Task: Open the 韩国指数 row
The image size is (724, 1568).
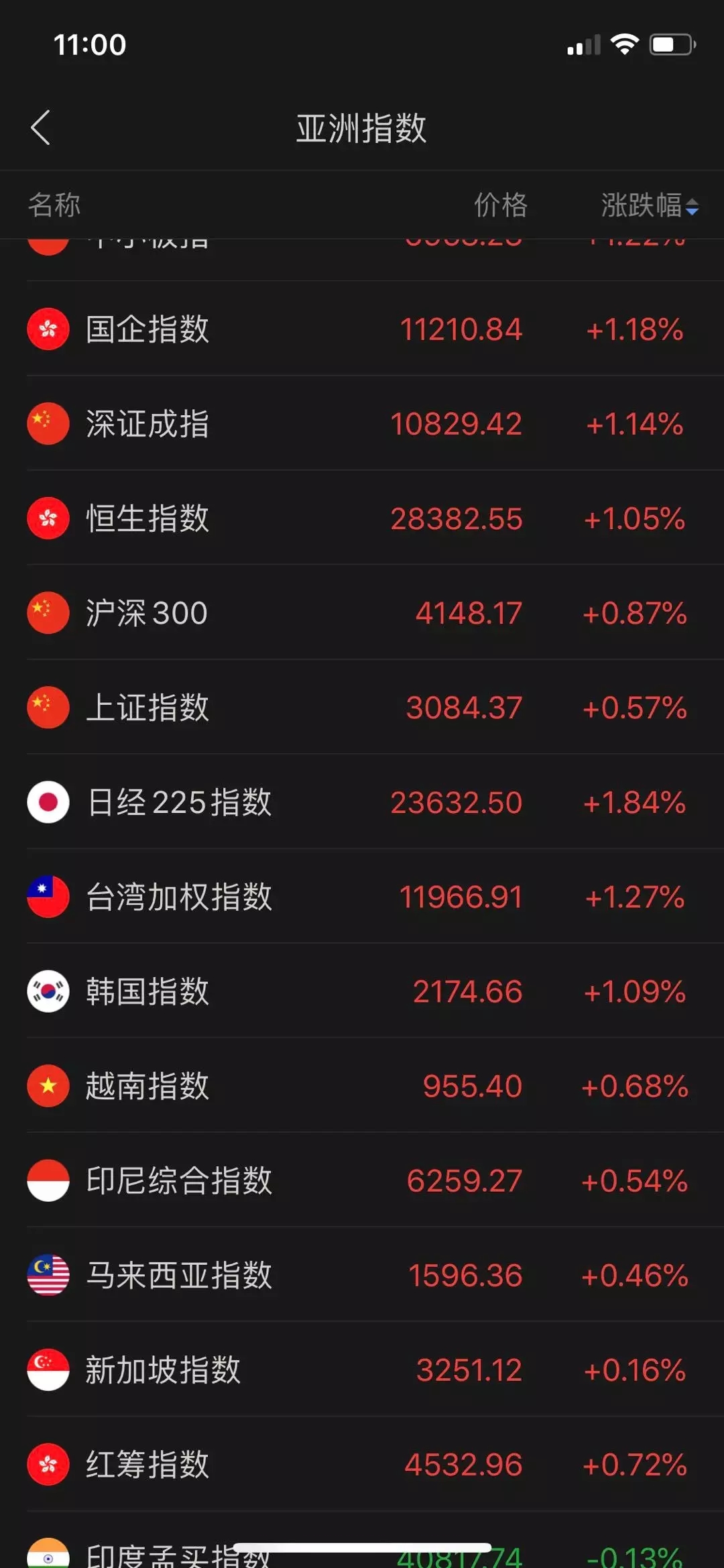Action: pos(362,991)
